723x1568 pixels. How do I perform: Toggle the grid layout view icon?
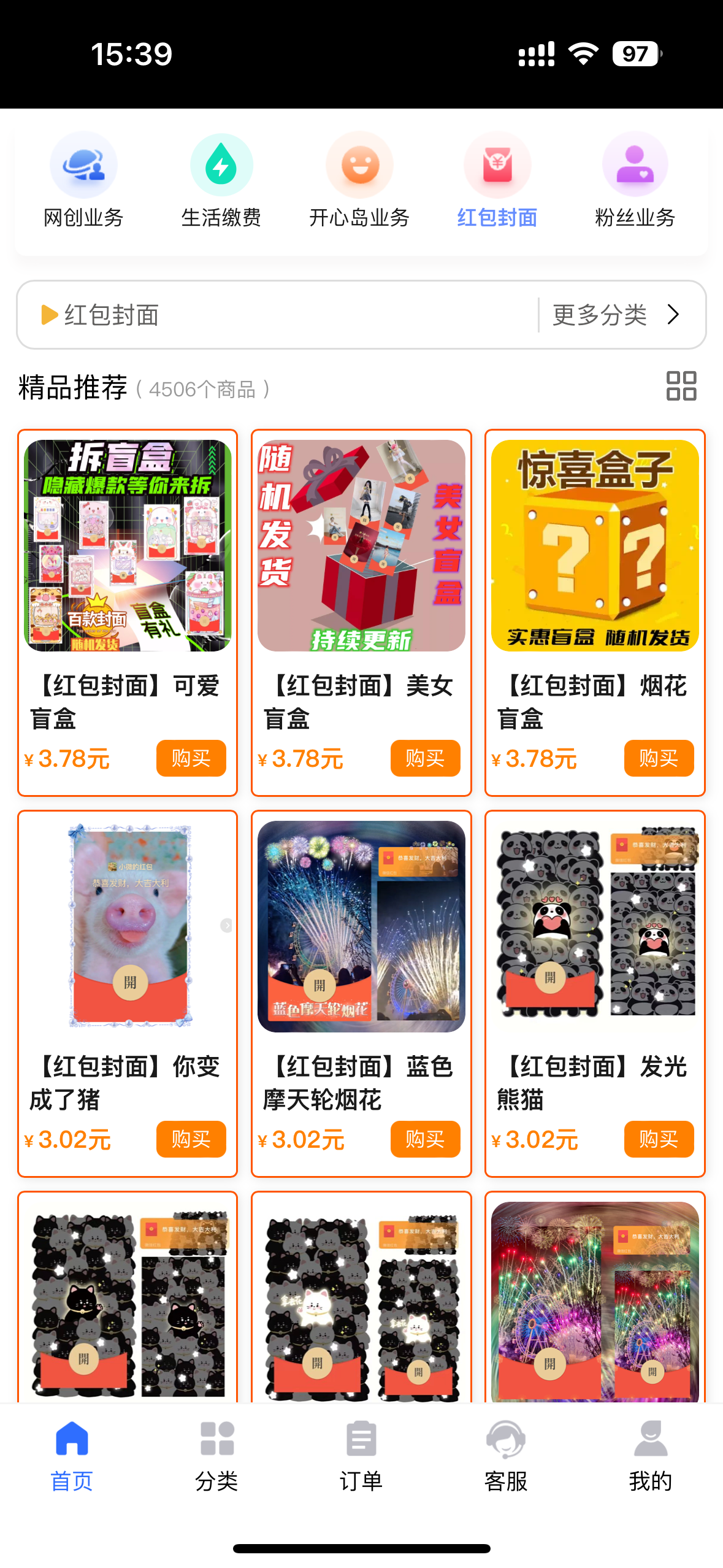pos(681,386)
